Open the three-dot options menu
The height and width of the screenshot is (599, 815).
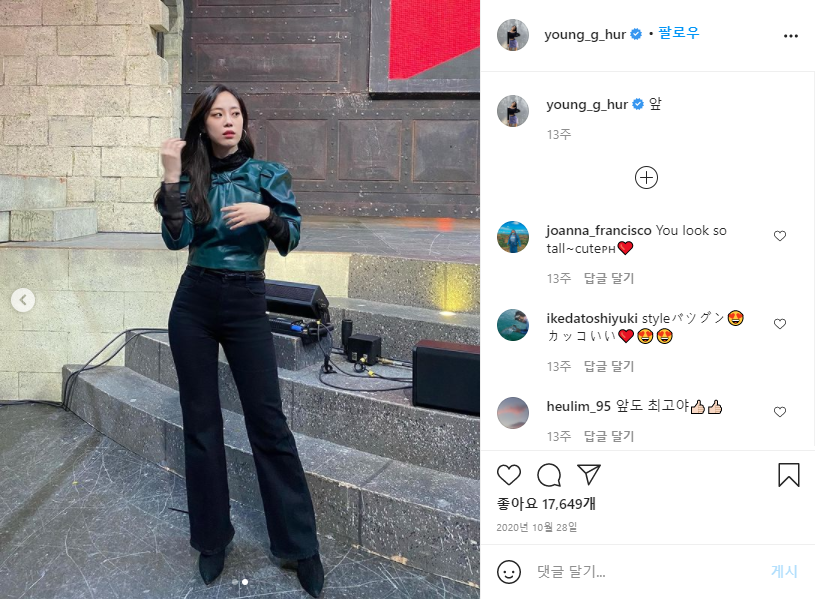coord(791,35)
